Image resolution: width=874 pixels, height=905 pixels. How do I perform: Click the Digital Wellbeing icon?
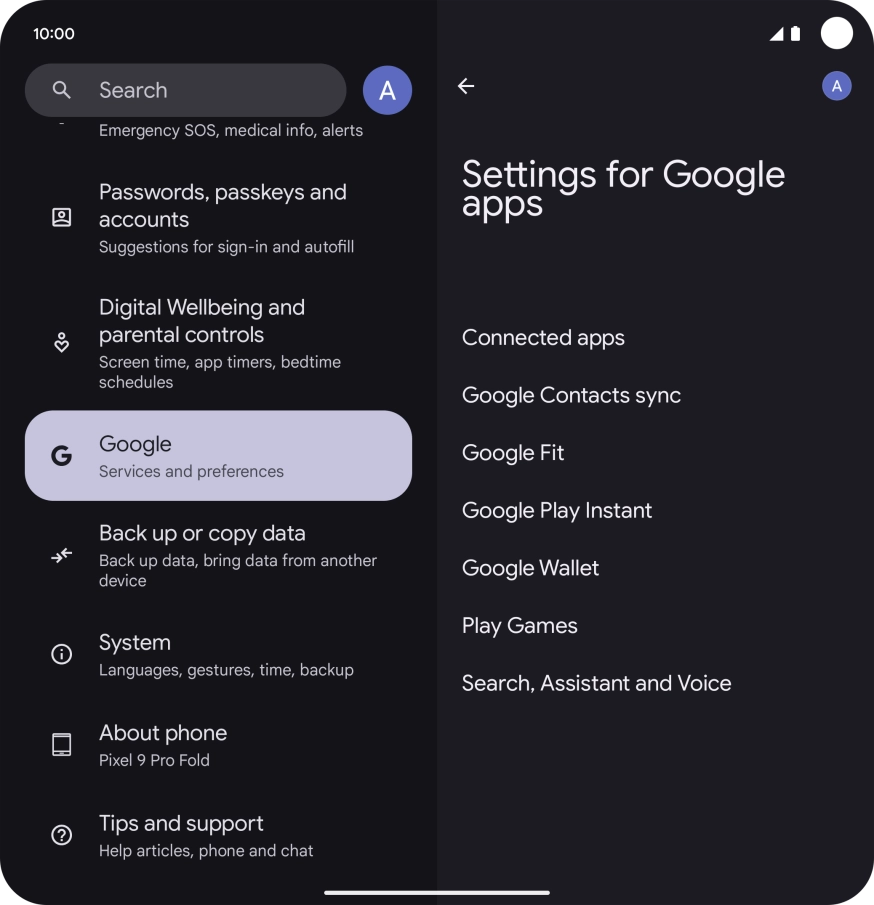click(x=61, y=343)
